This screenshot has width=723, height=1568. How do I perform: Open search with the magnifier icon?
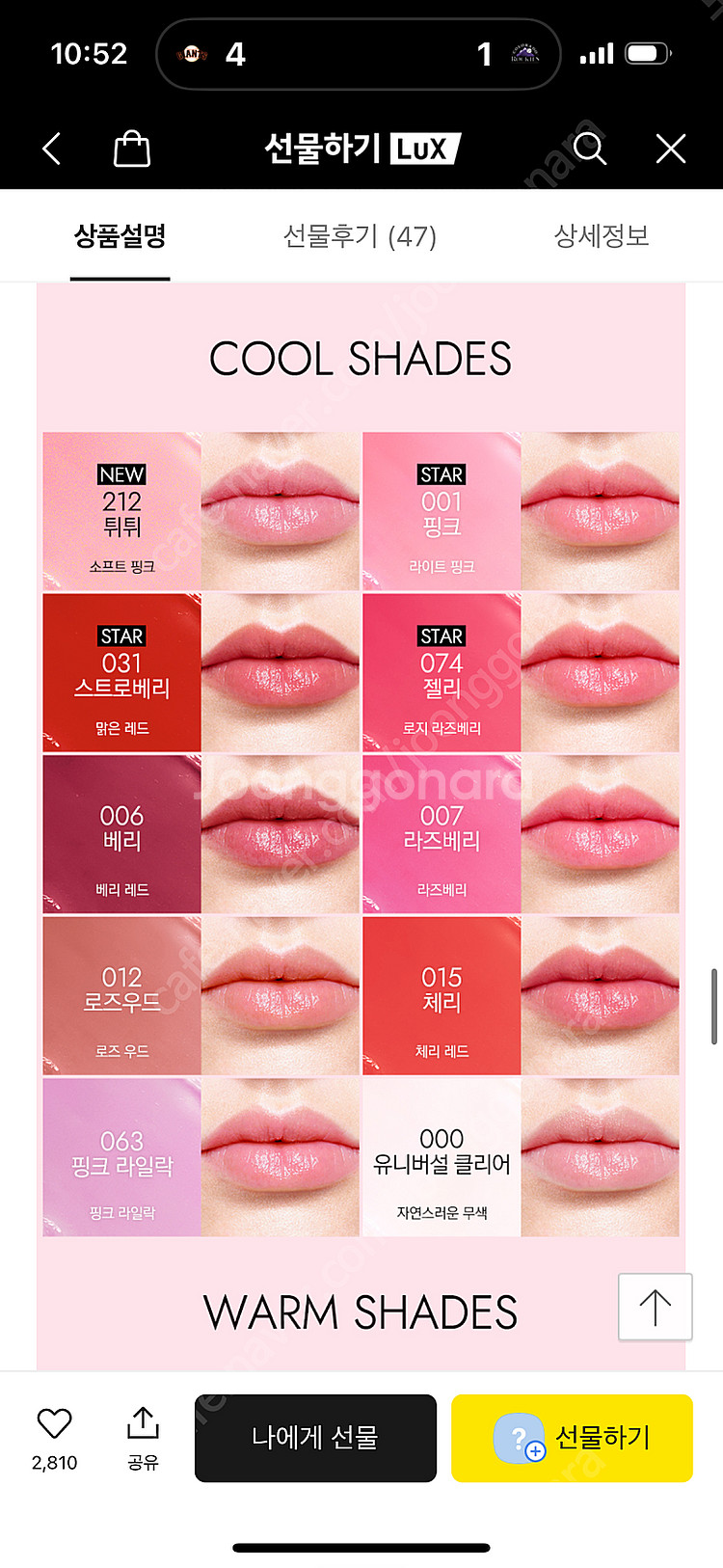point(589,149)
